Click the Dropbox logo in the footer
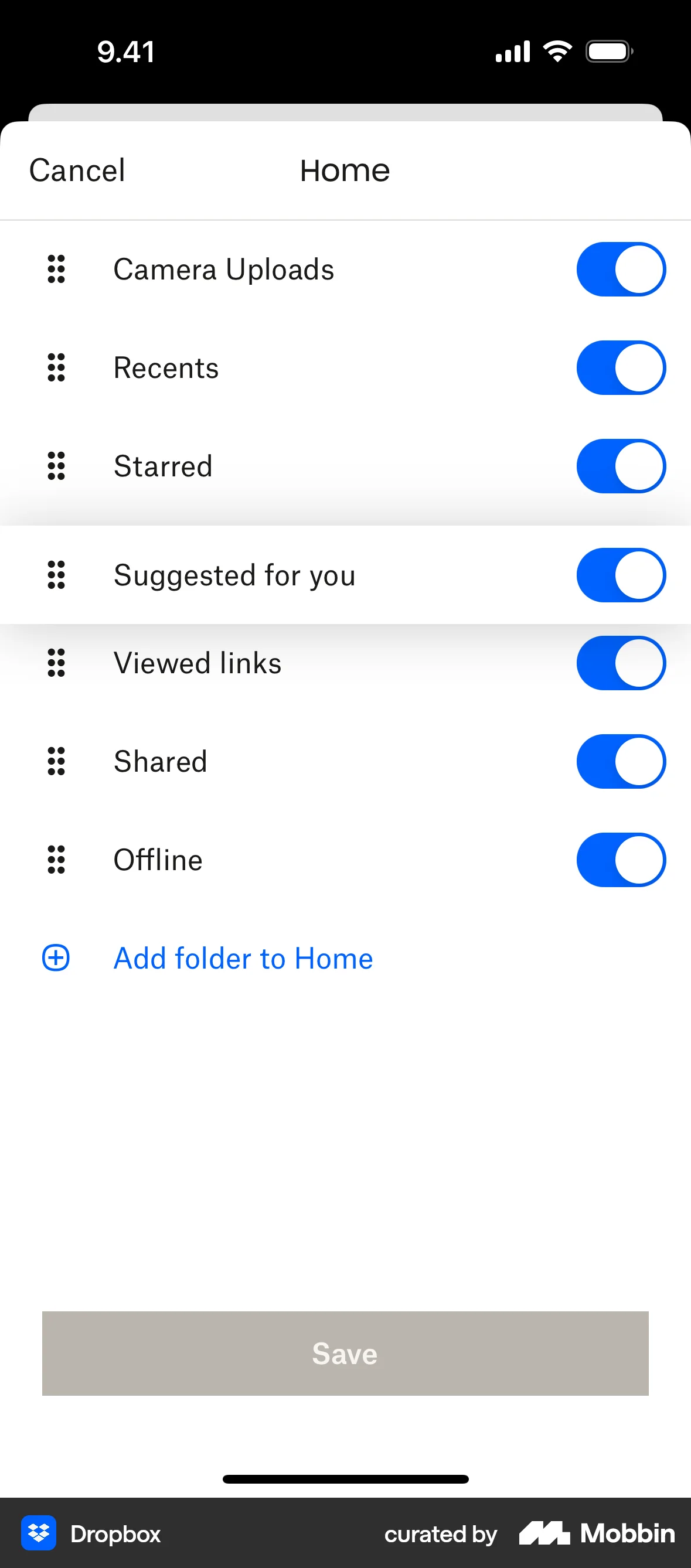Image resolution: width=691 pixels, height=1568 pixels. 38,1535
